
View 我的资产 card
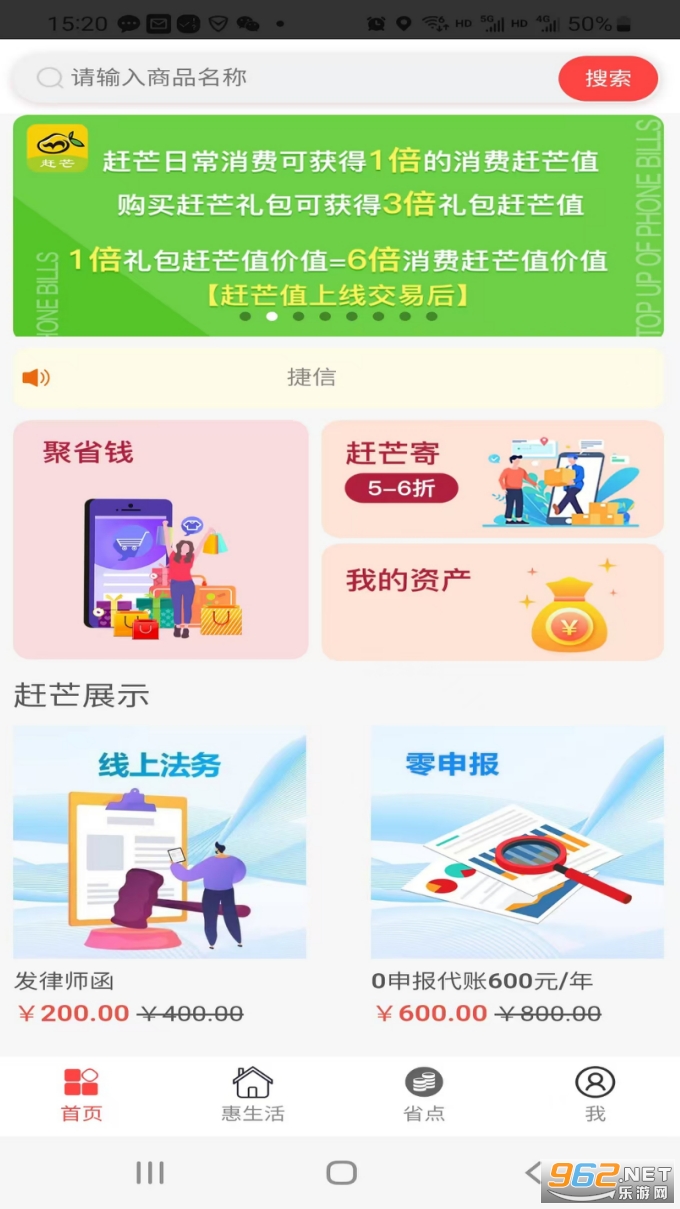tap(492, 601)
